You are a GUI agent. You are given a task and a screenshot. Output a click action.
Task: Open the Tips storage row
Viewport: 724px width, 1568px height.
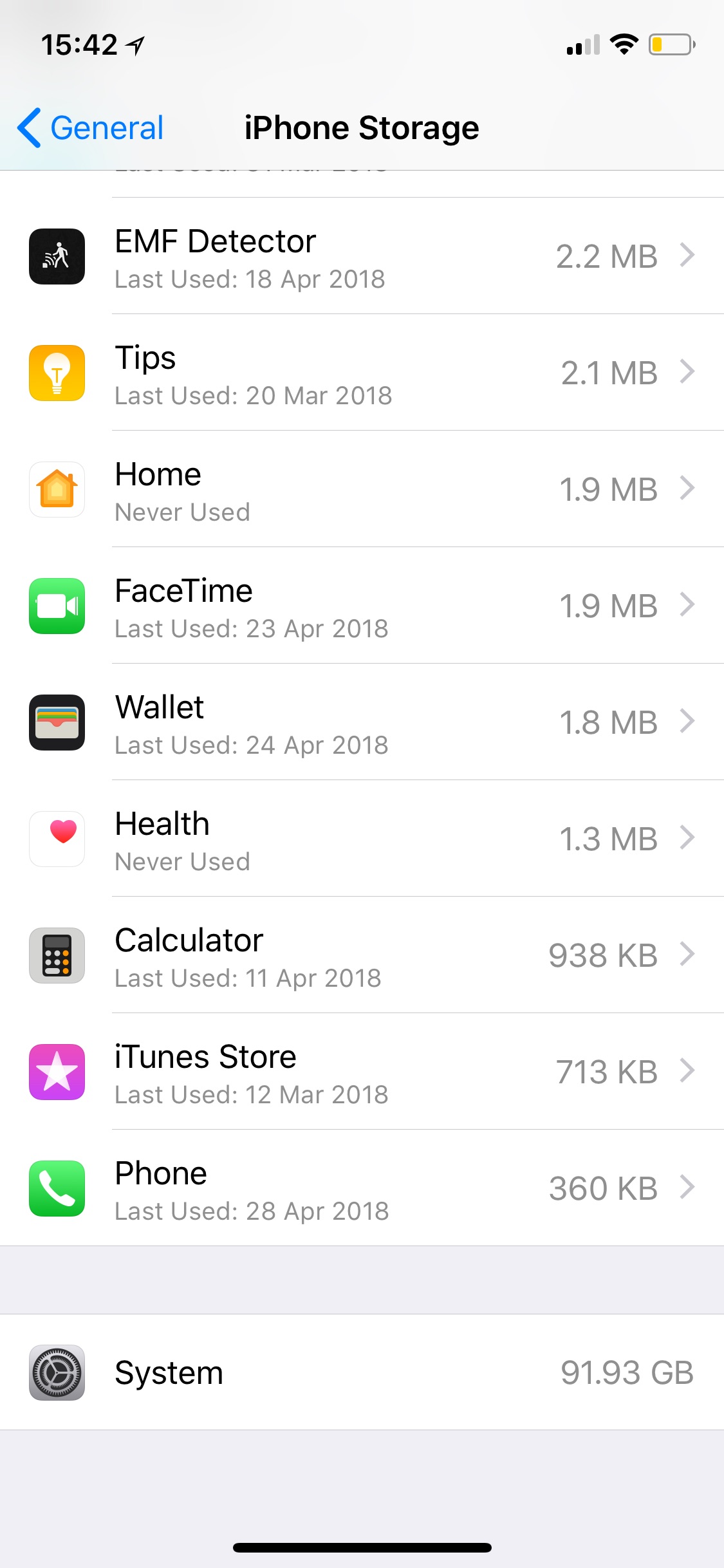tap(362, 373)
